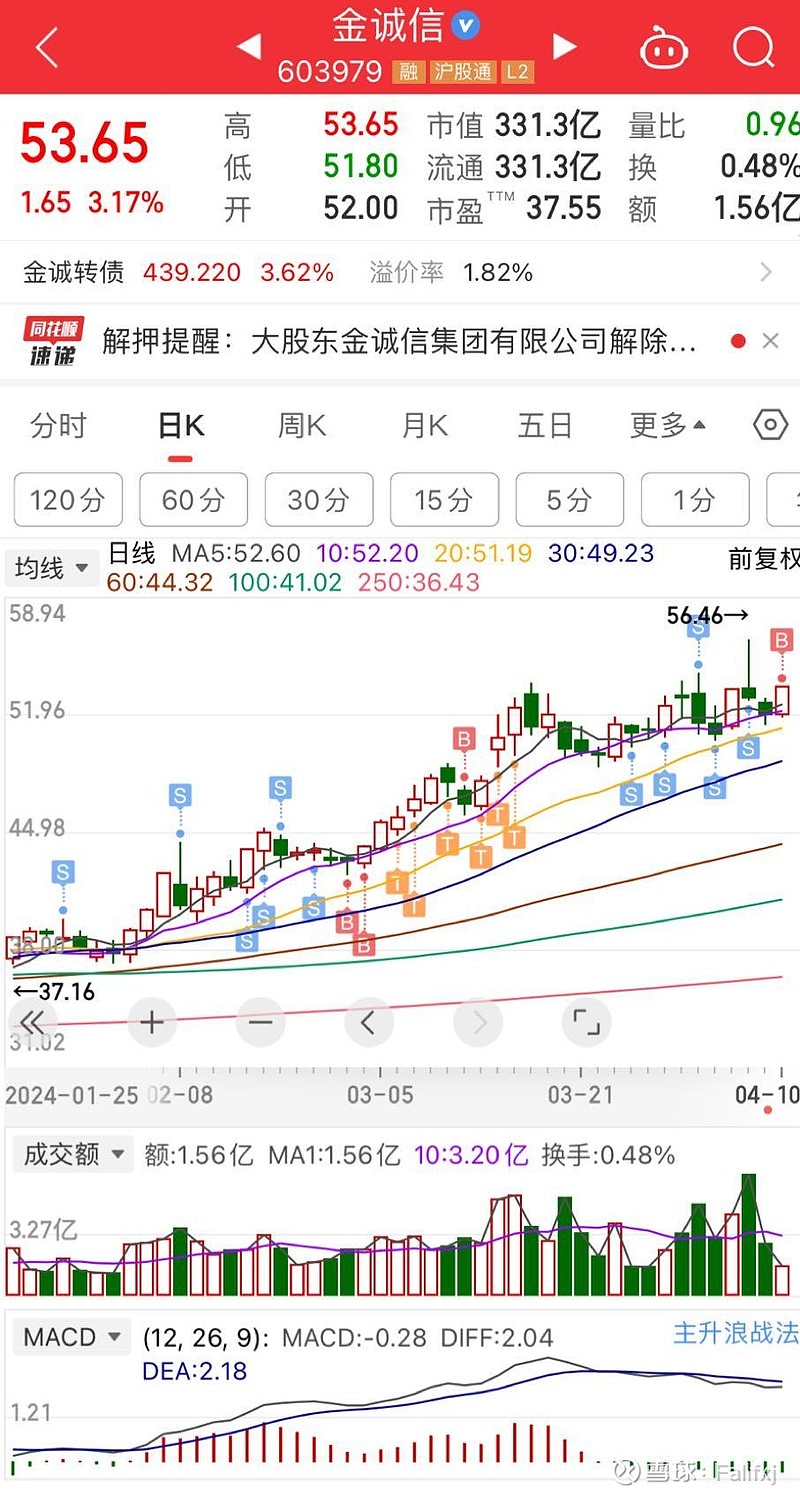Dismiss the 解押提醒 news banner
This screenshot has height=1497, width=800.
[x=772, y=341]
